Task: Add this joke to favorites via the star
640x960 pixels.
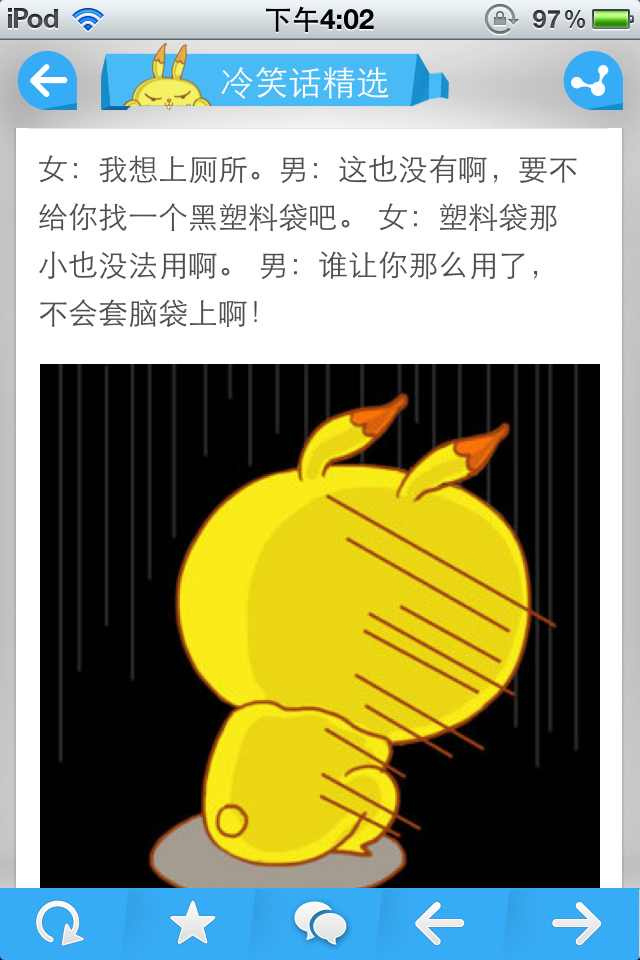Action: [x=192, y=924]
